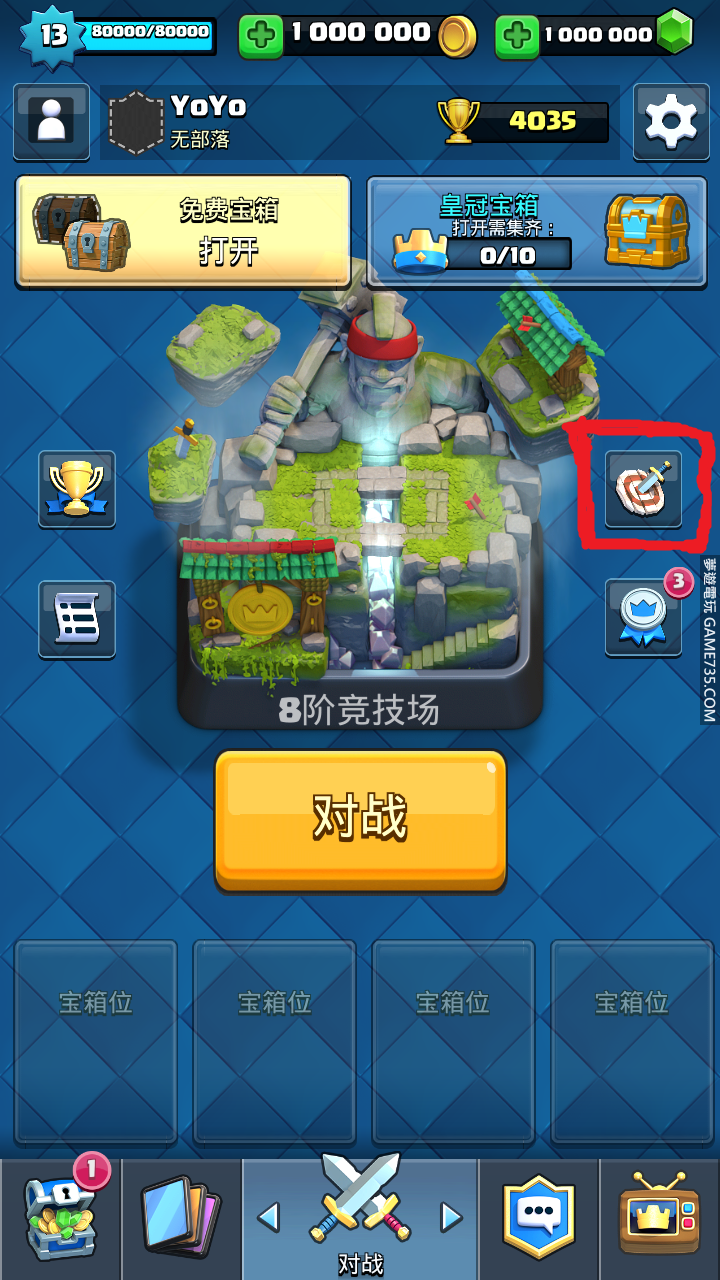This screenshot has height=1280, width=720.
Task: Open the free chest 免费宝箱
Action: (183, 232)
